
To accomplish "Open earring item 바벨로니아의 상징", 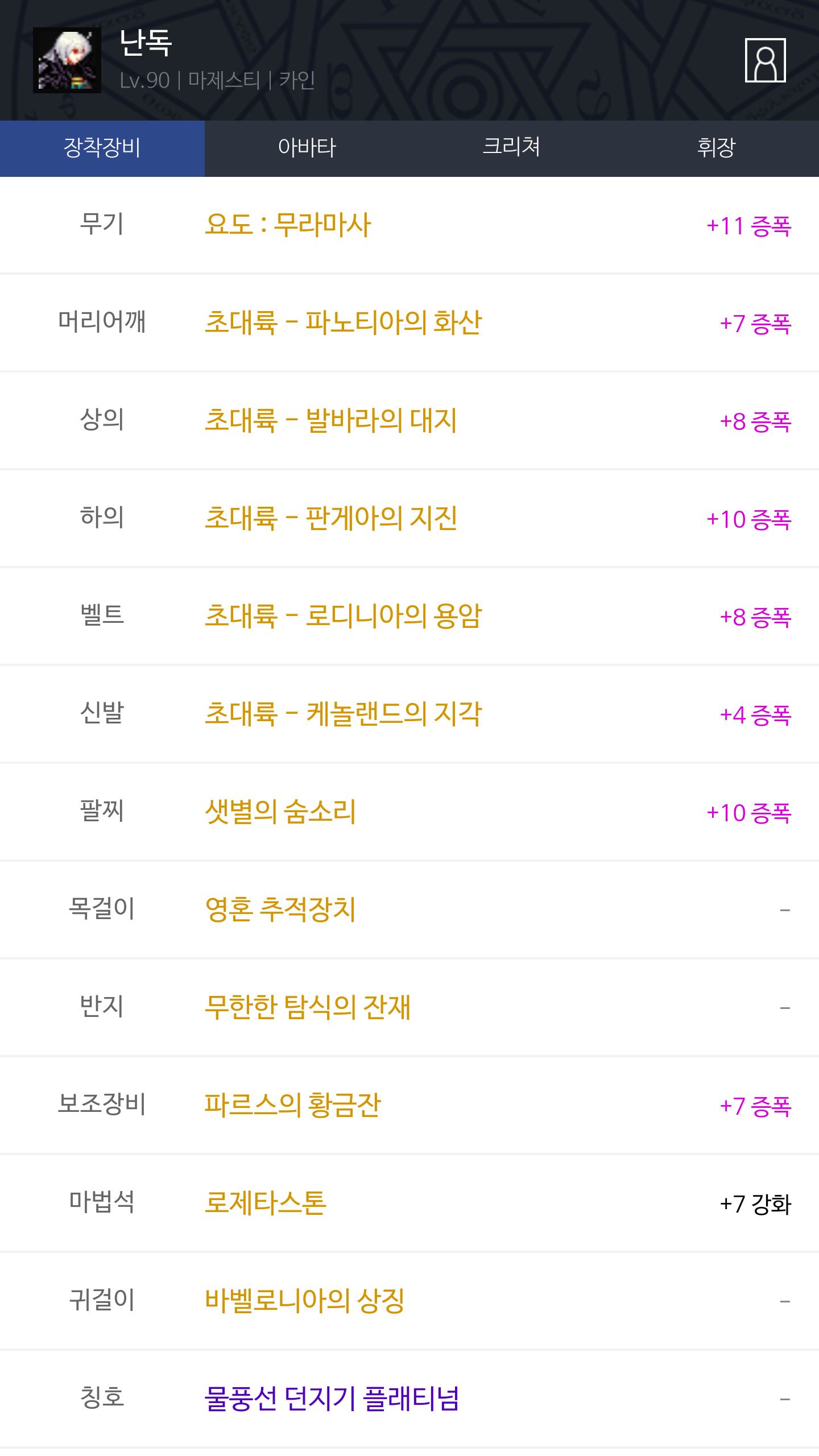I will coord(304,1301).
